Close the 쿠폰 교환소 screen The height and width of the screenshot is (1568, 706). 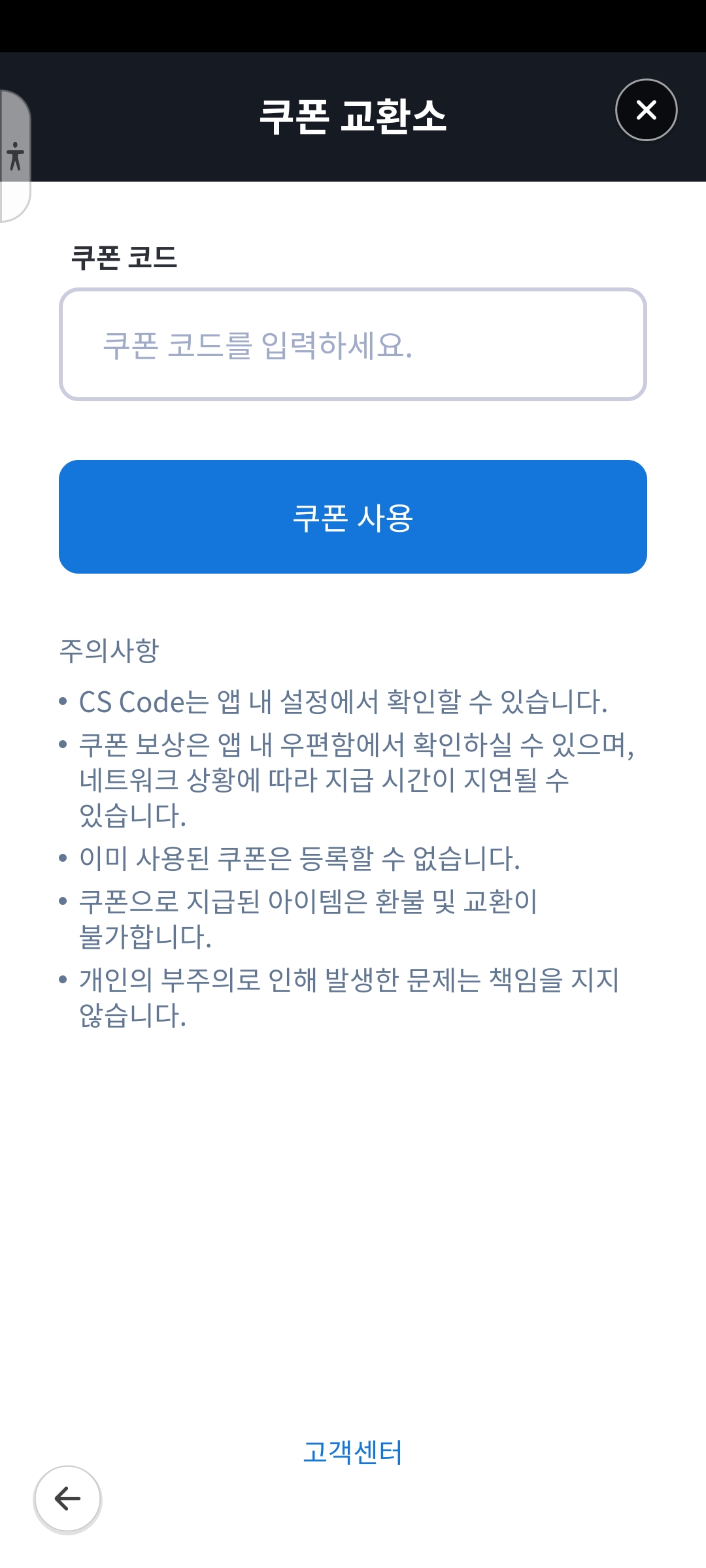pyautogui.click(x=646, y=110)
